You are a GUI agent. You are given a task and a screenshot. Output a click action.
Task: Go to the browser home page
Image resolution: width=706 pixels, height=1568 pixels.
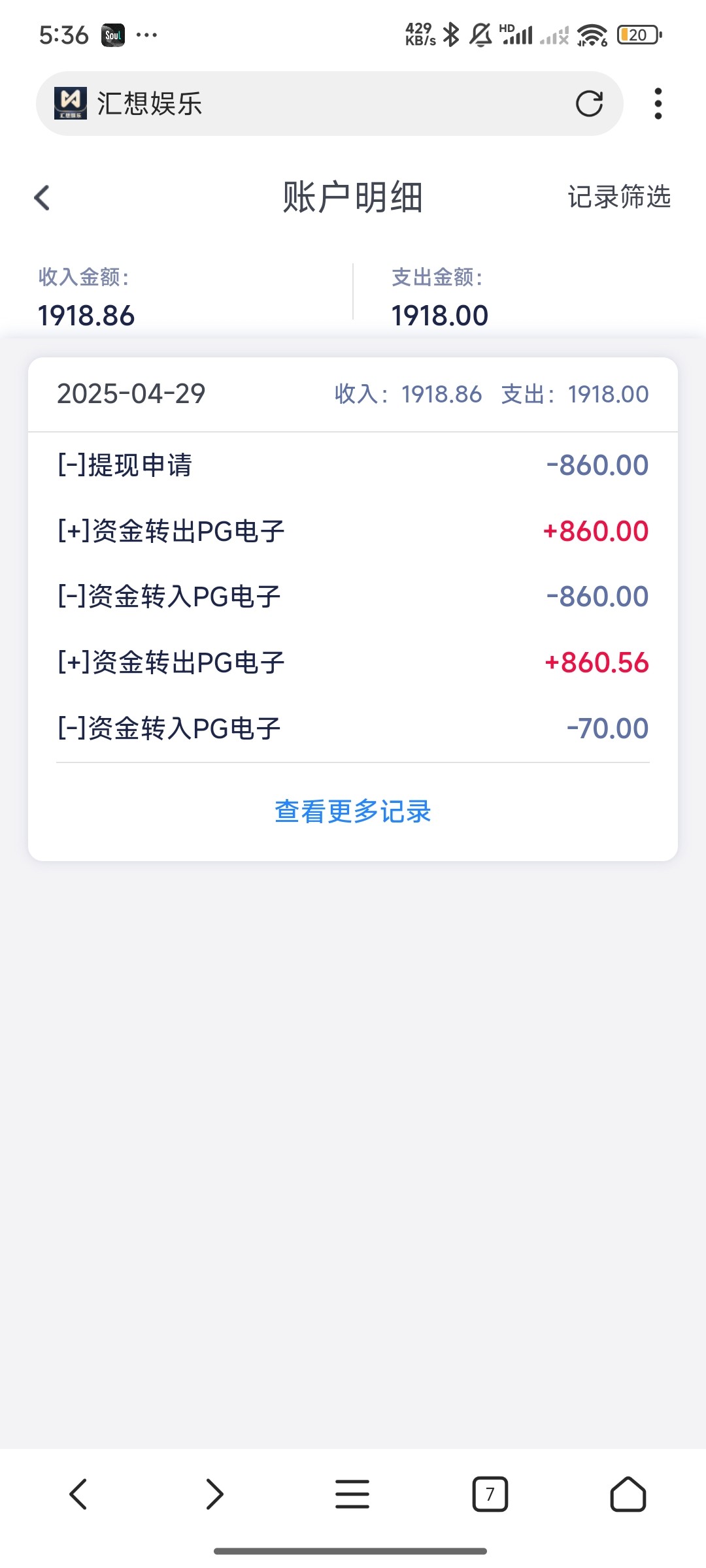click(x=628, y=1494)
